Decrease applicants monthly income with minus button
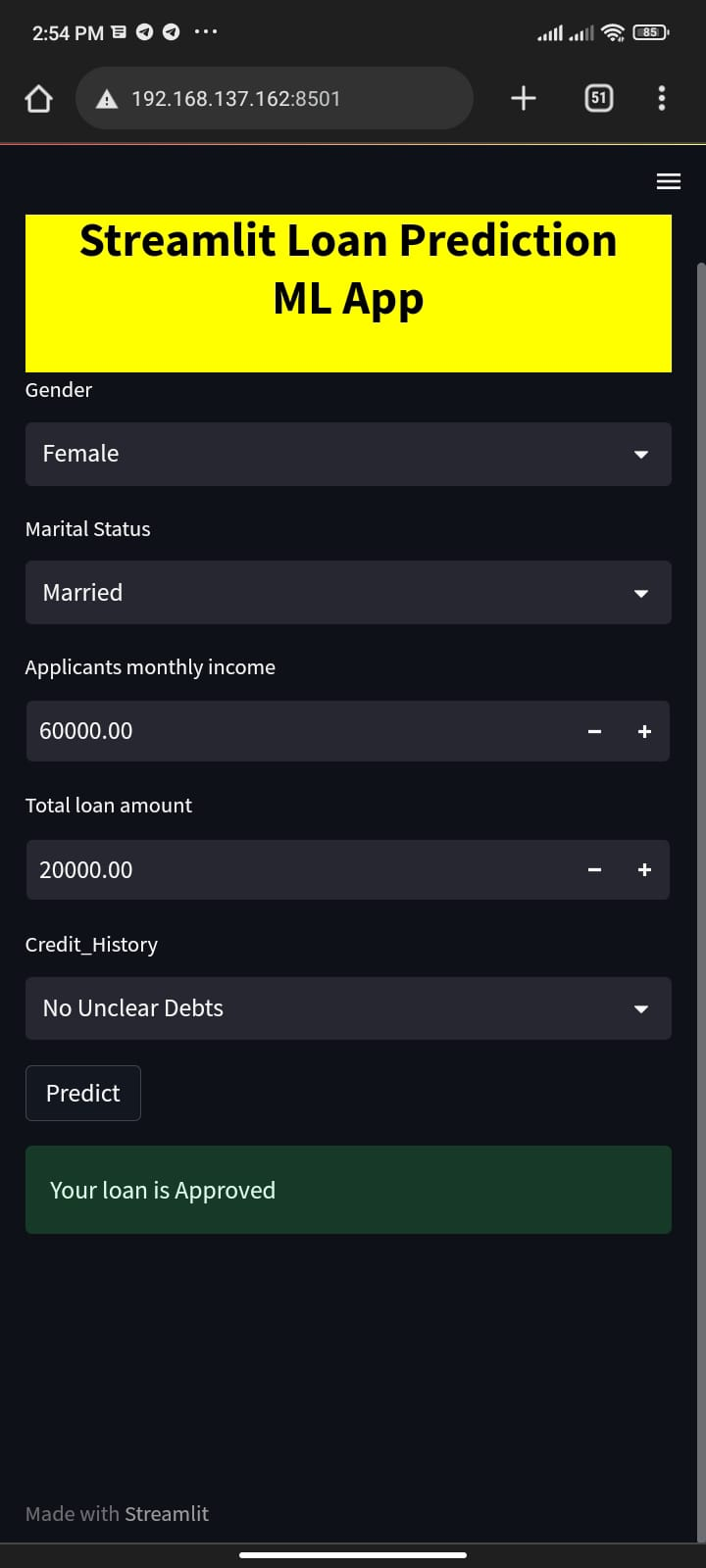 click(594, 731)
